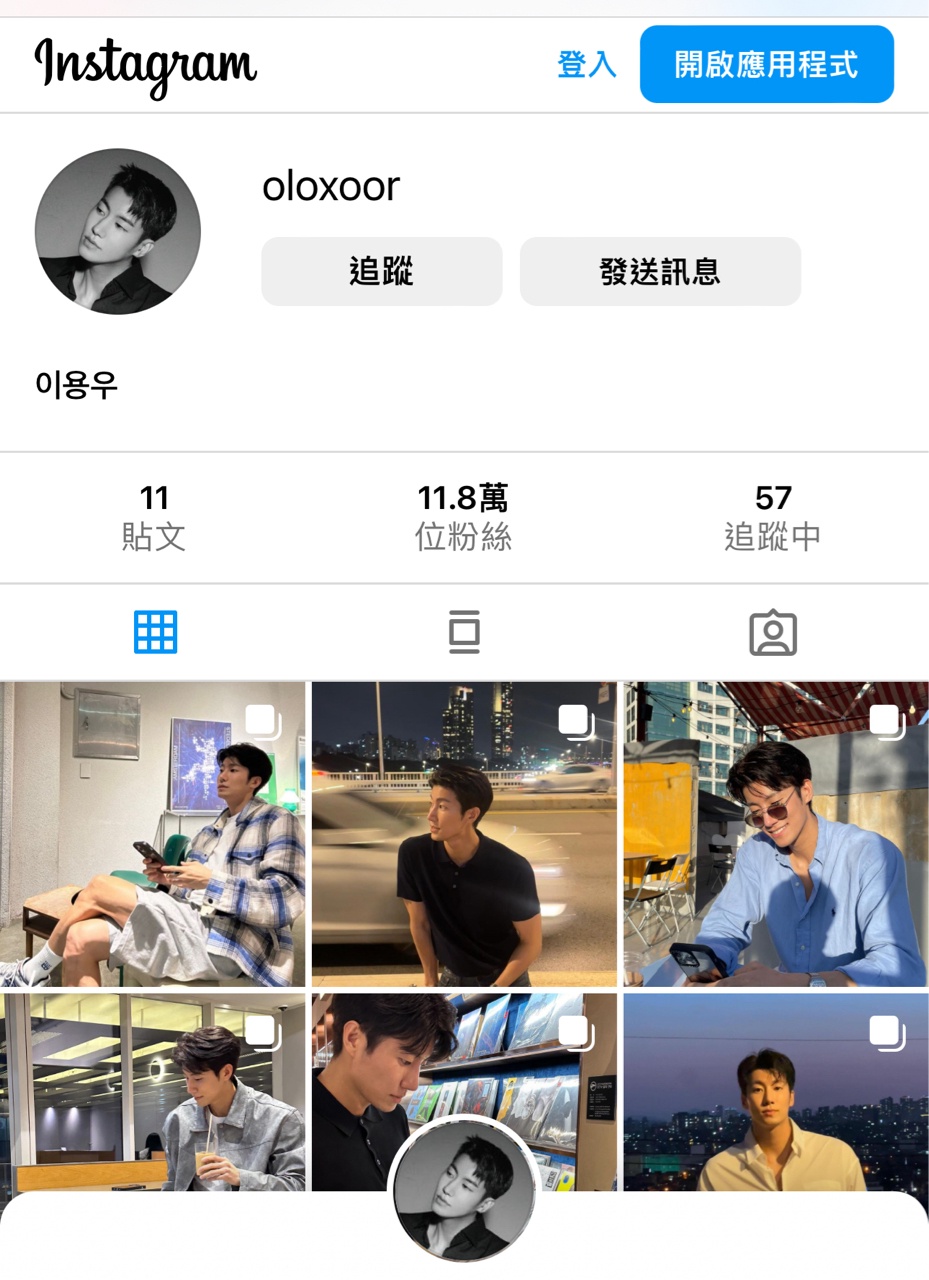
Task: View oloxoor's profile picture
Action: [118, 231]
